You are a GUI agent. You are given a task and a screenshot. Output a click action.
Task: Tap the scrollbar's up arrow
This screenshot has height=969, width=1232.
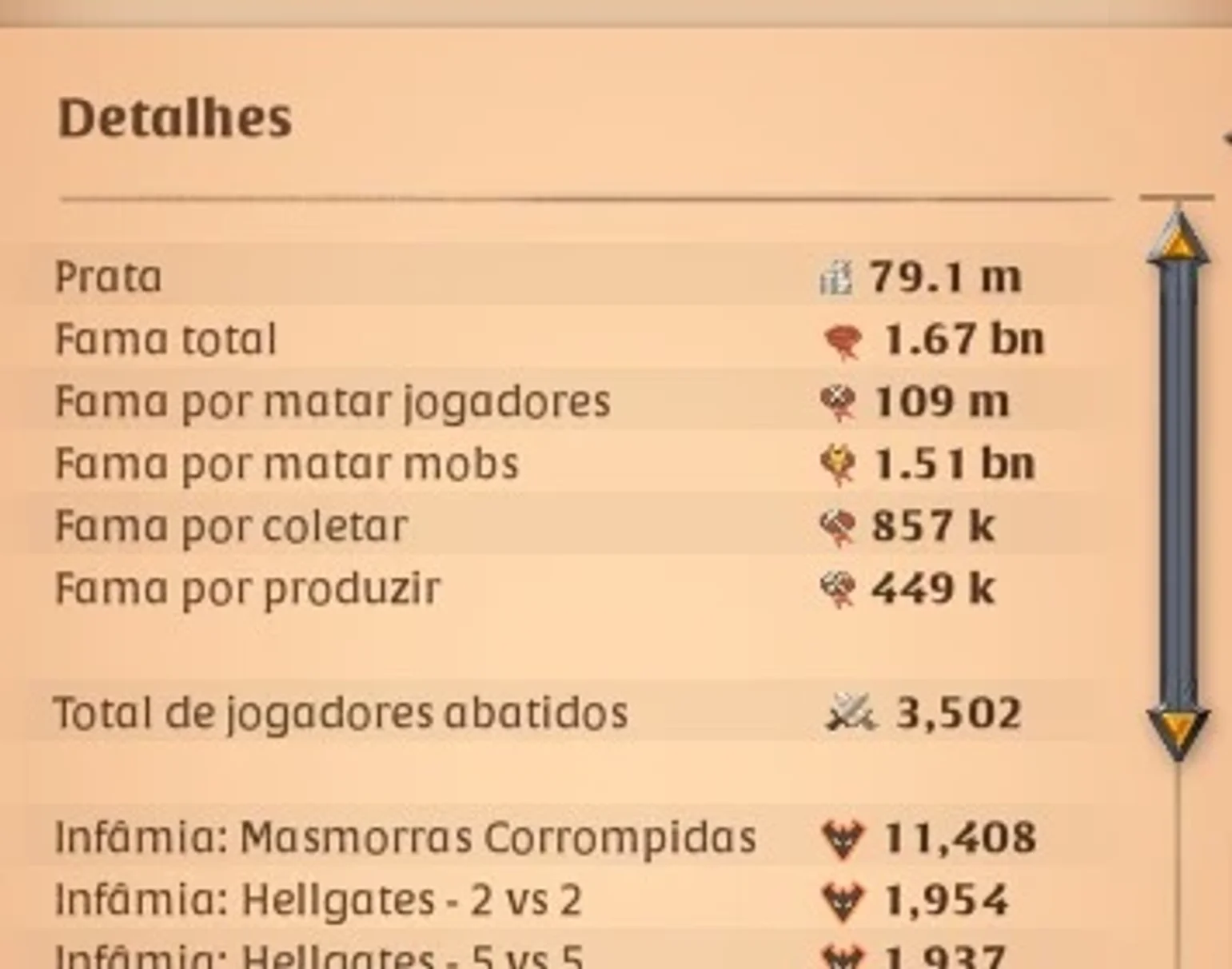click(x=1178, y=237)
